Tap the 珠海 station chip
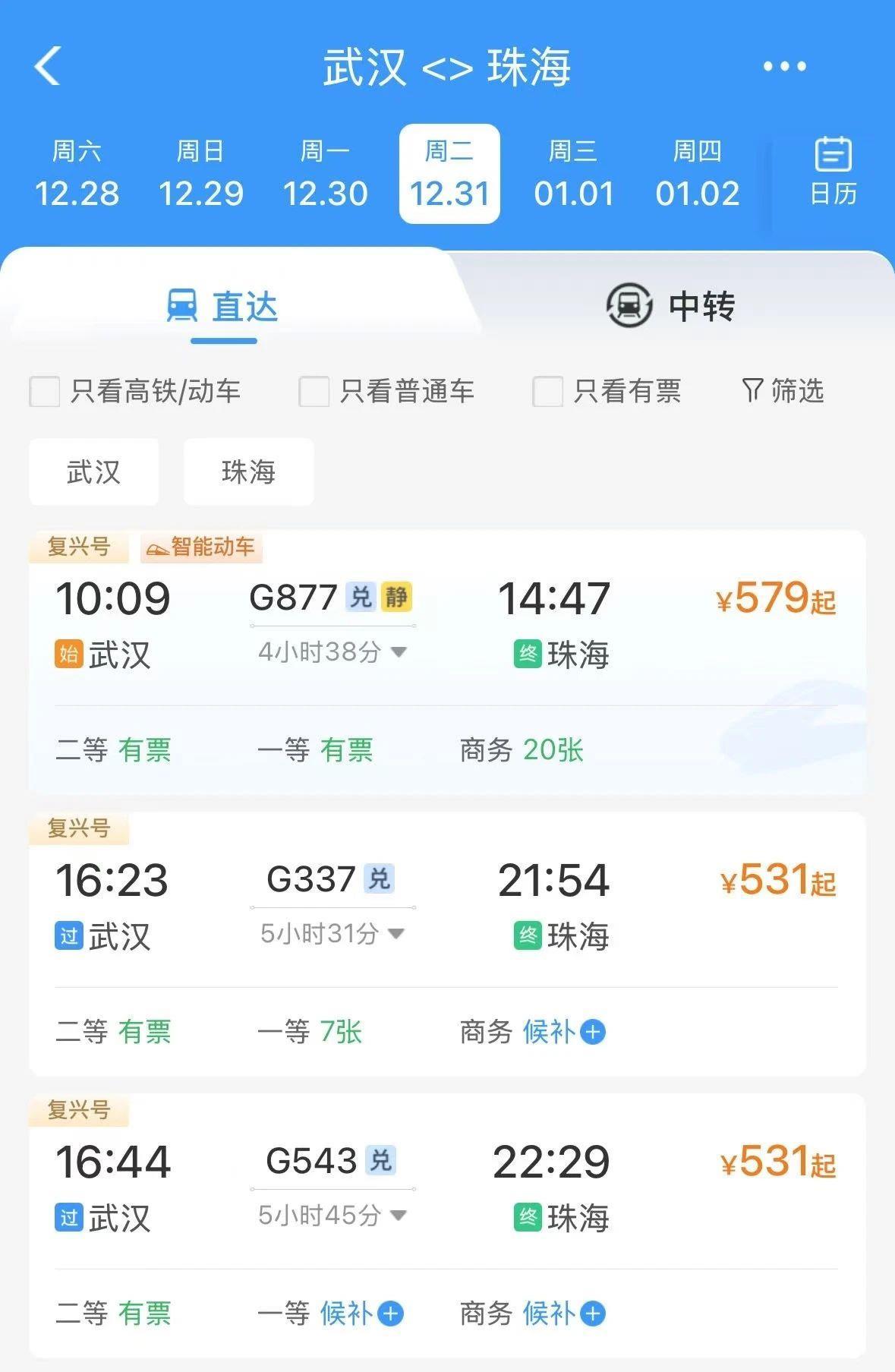895x1372 pixels. (x=248, y=472)
